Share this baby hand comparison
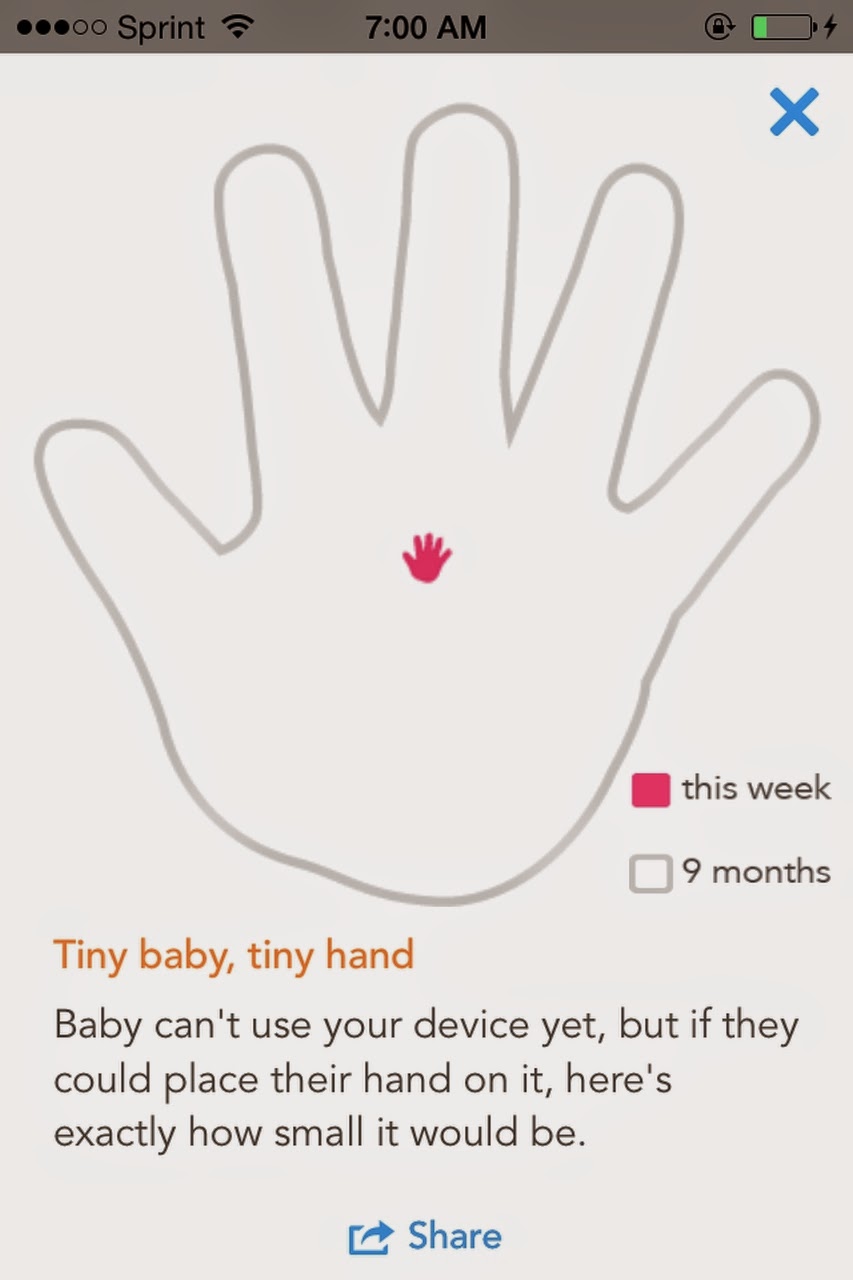 [x=425, y=1237]
